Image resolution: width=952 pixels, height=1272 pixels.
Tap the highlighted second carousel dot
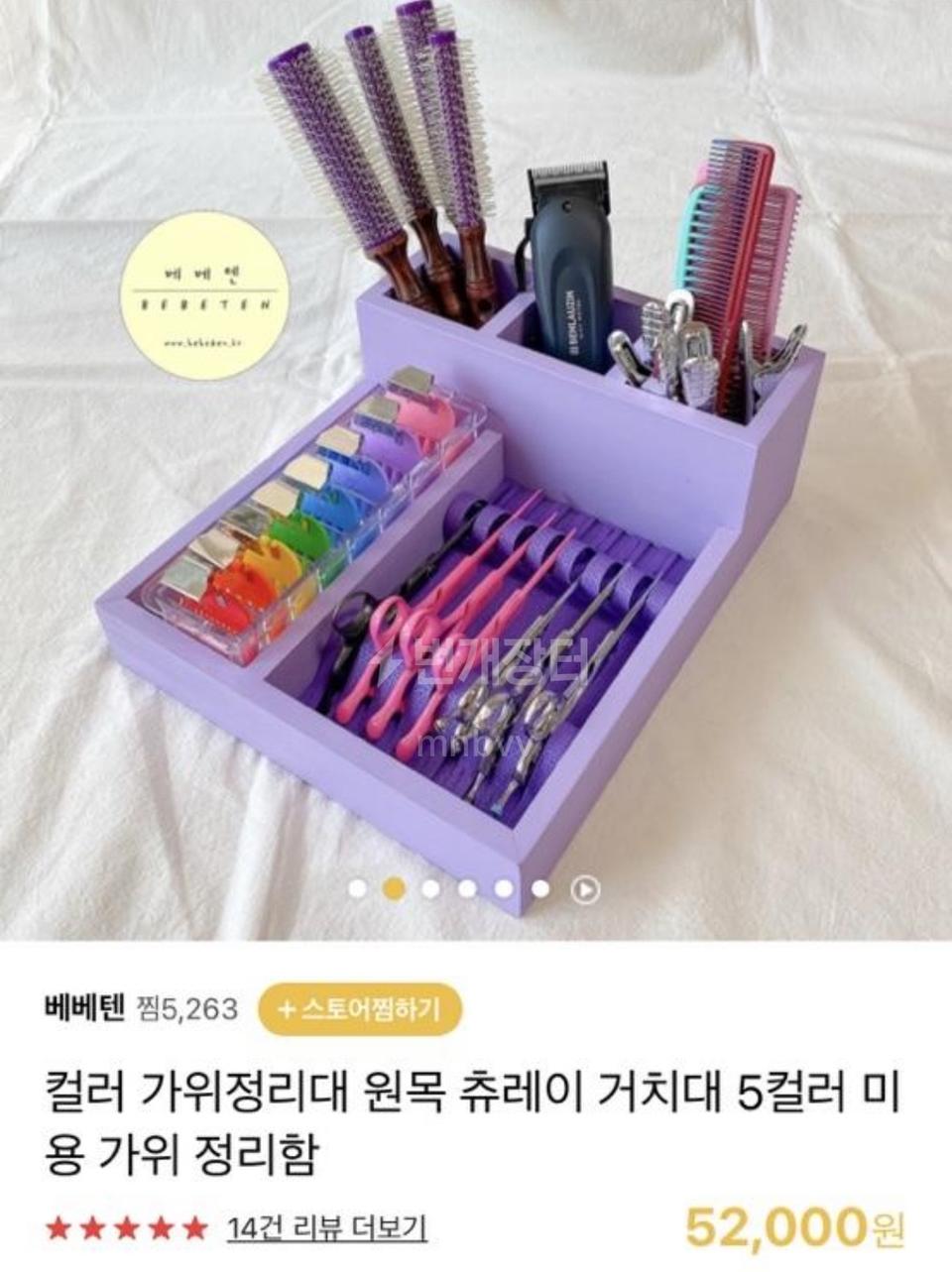tap(394, 888)
